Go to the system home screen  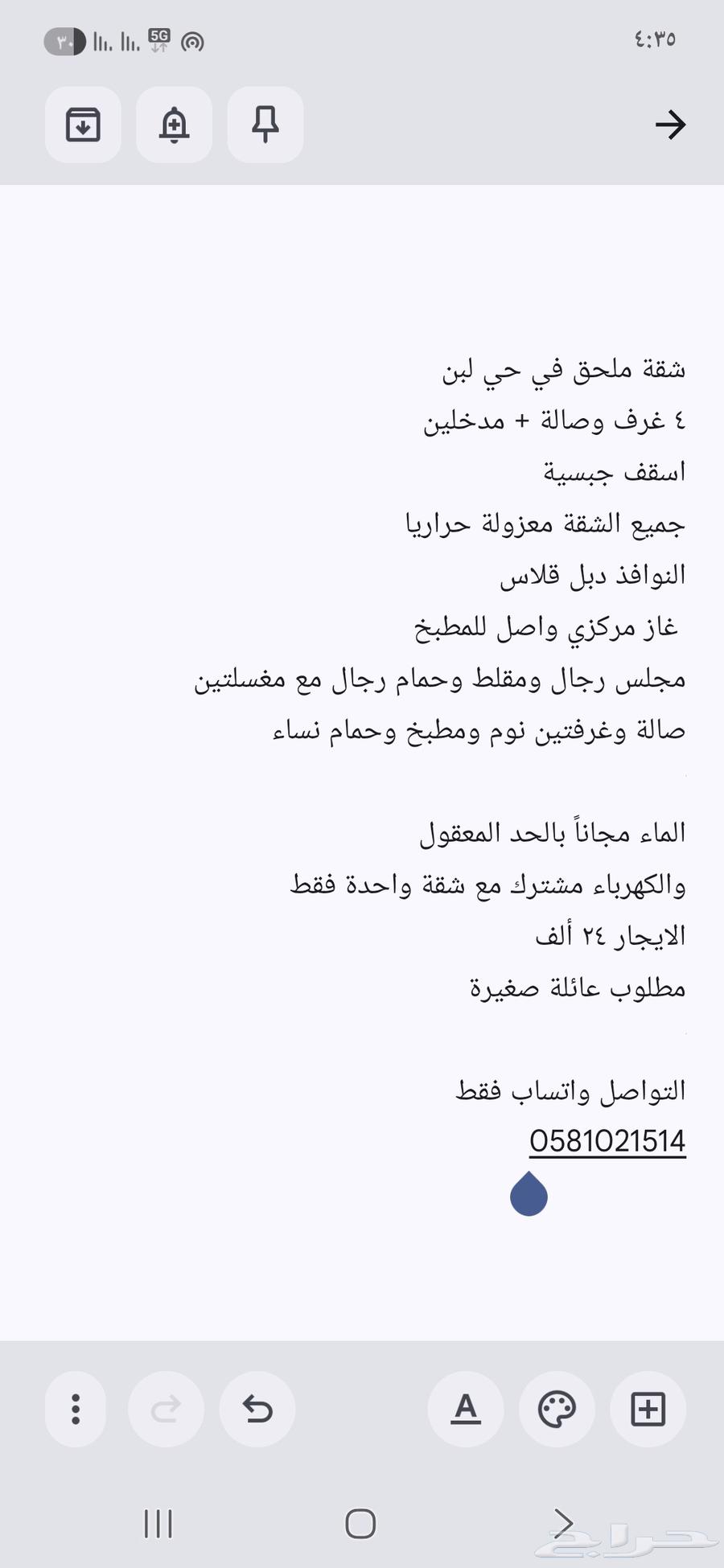(360, 1523)
